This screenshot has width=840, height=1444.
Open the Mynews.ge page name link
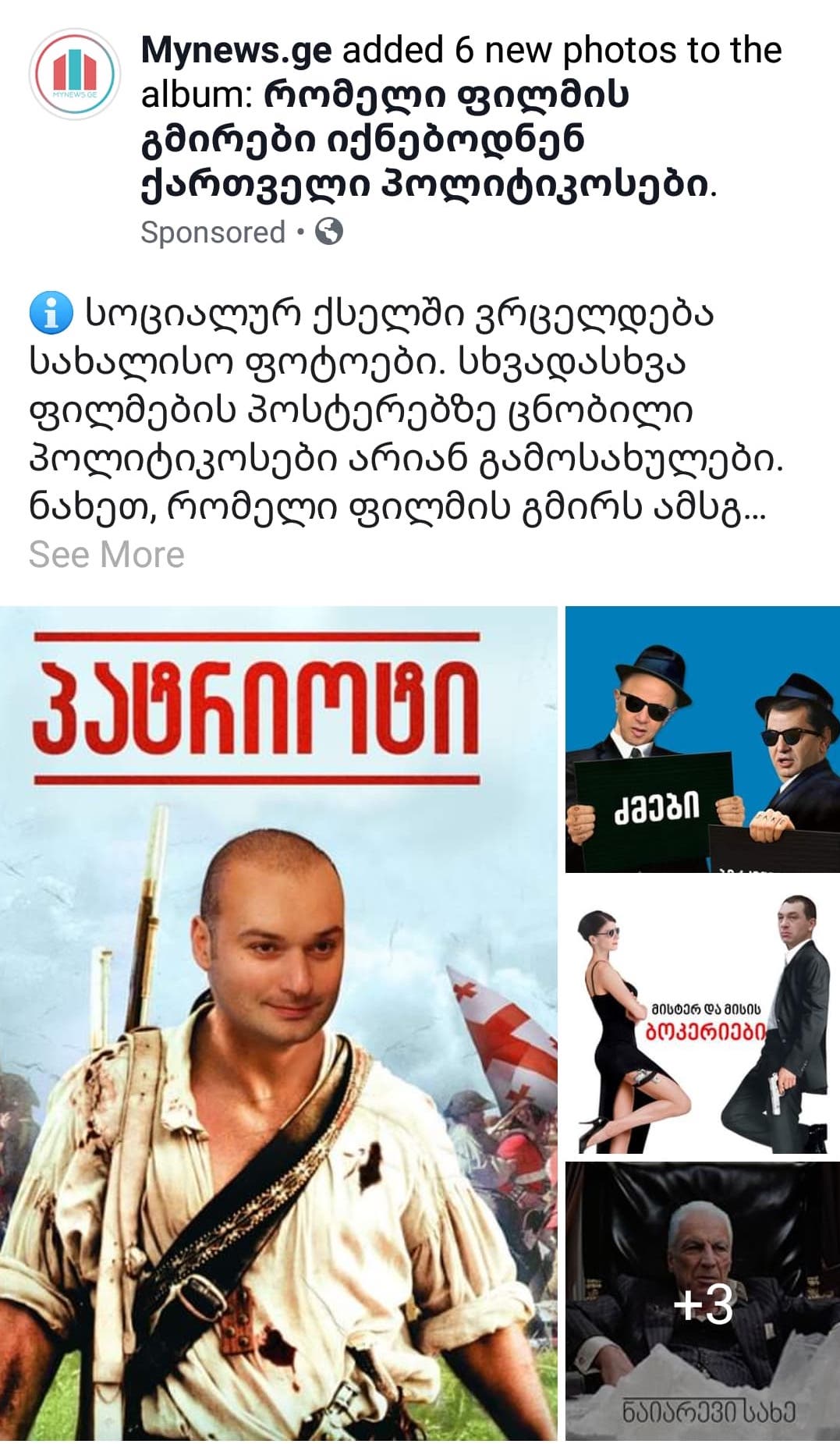[236, 51]
